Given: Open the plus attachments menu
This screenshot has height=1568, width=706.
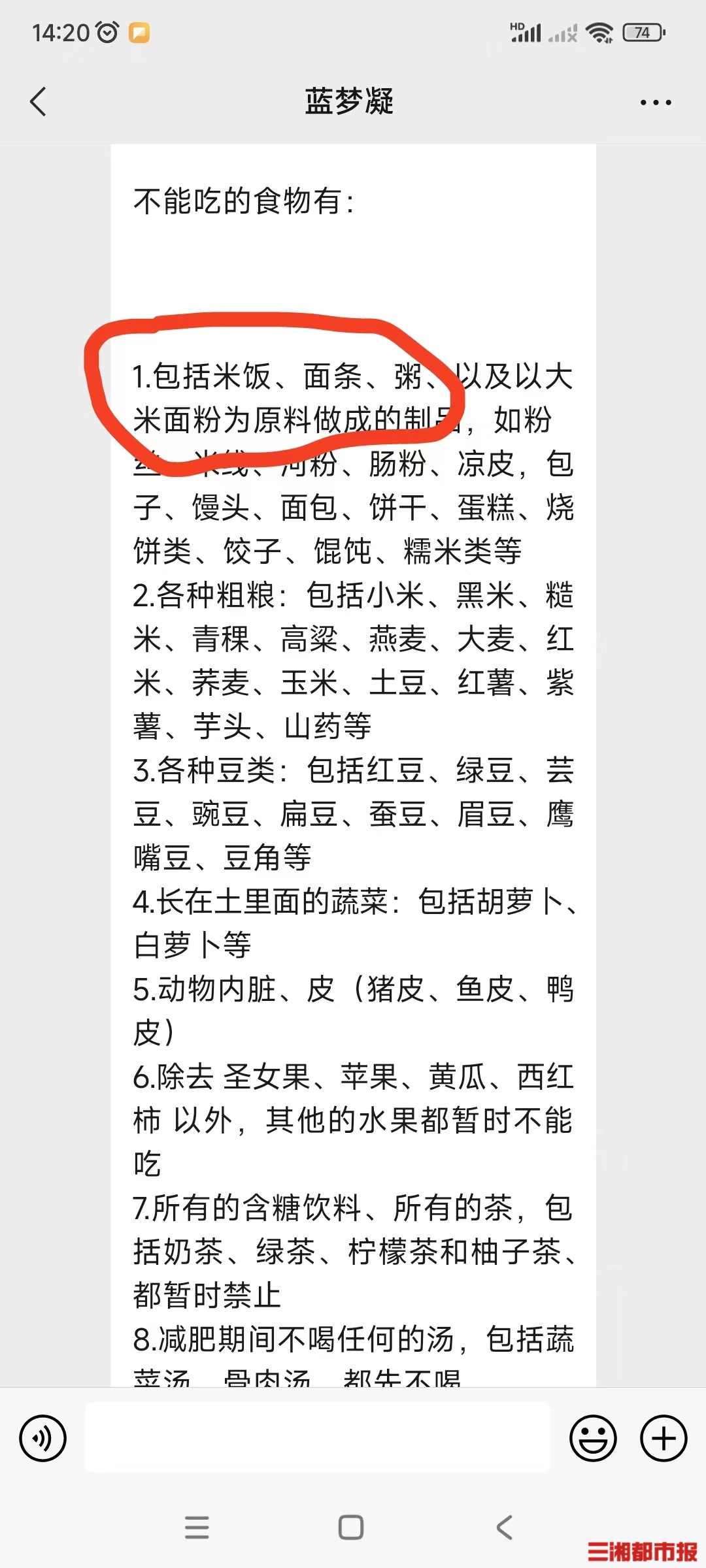Looking at the screenshot, I should [x=663, y=1438].
